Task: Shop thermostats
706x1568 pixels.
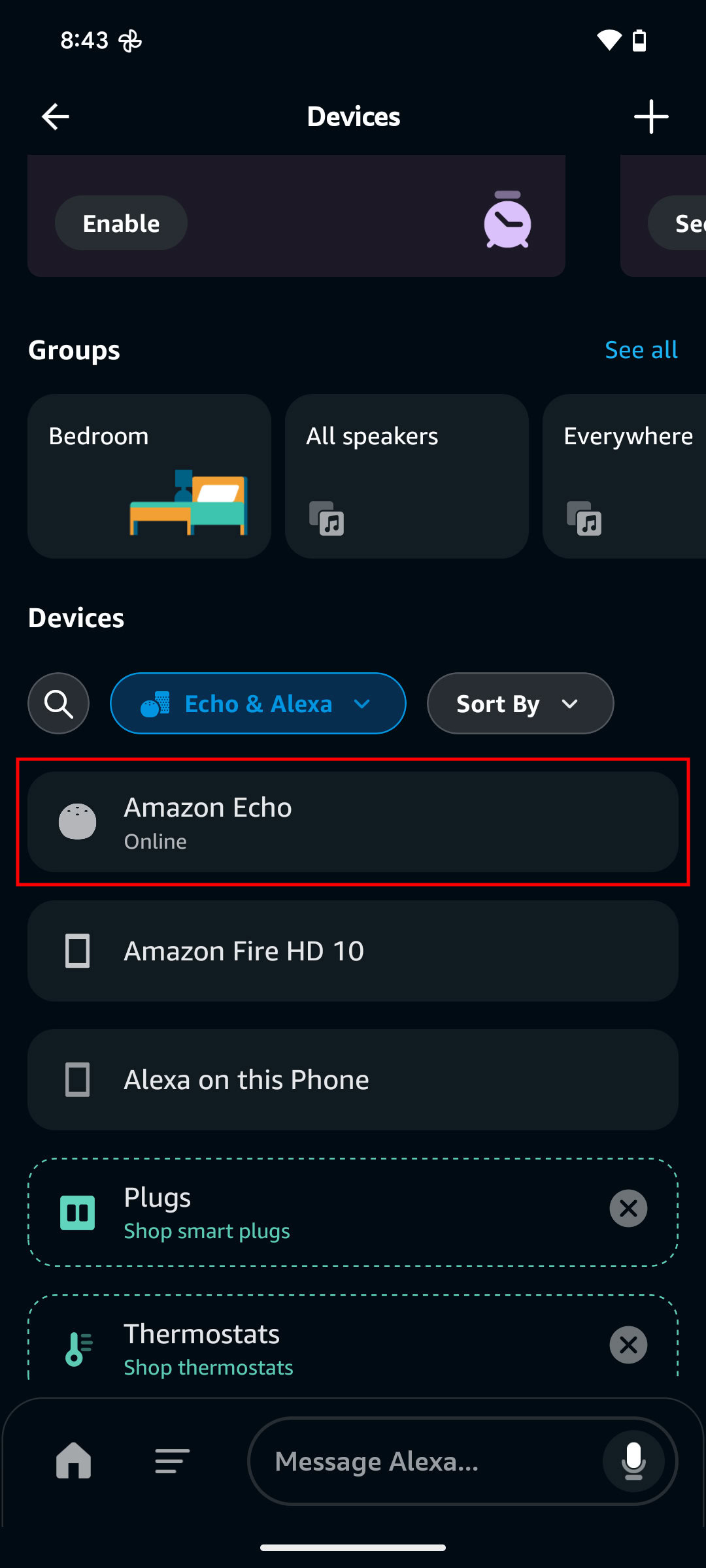Action: point(209,1367)
